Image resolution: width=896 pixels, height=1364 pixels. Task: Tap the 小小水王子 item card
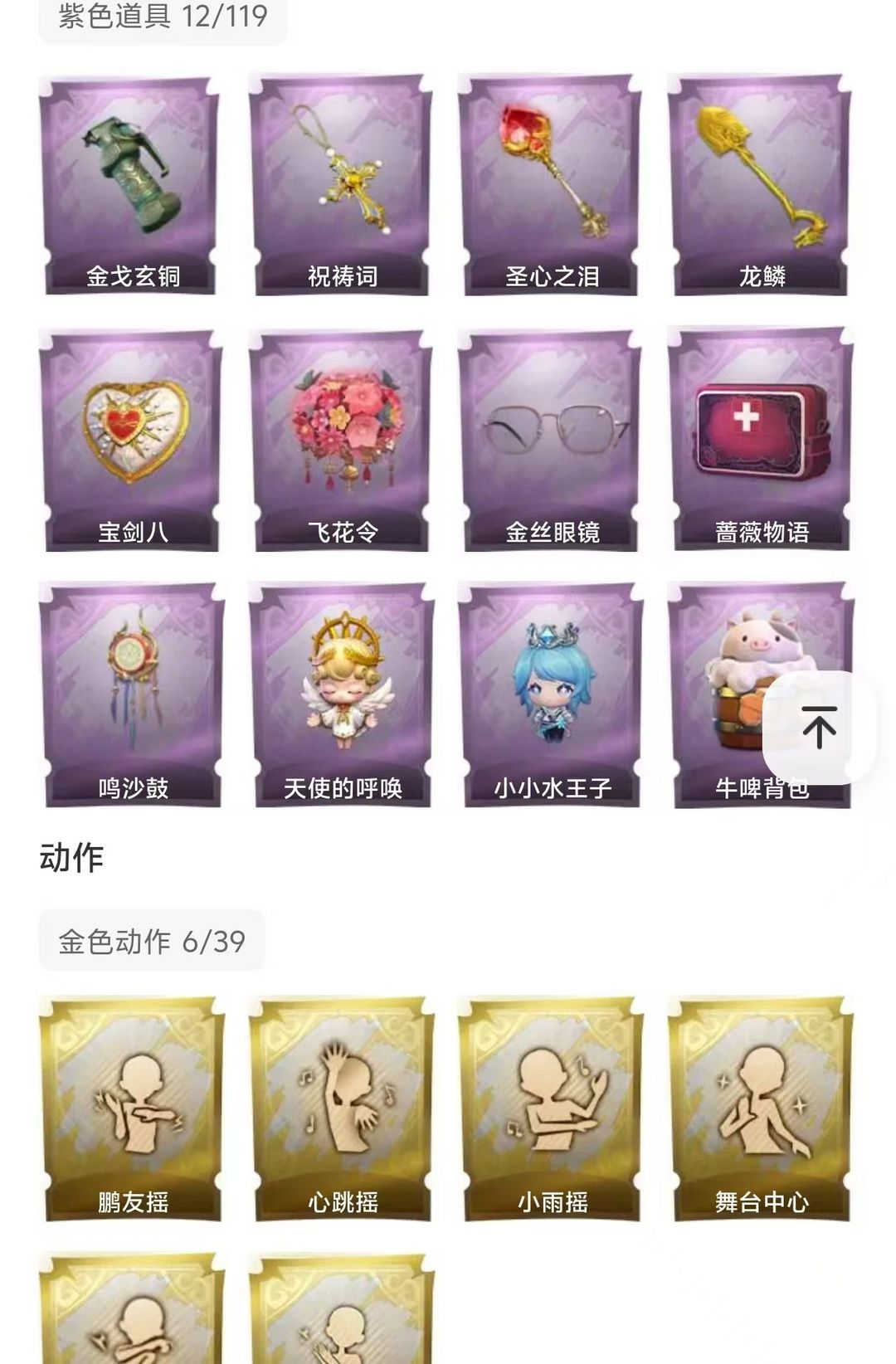click(550, 695)
